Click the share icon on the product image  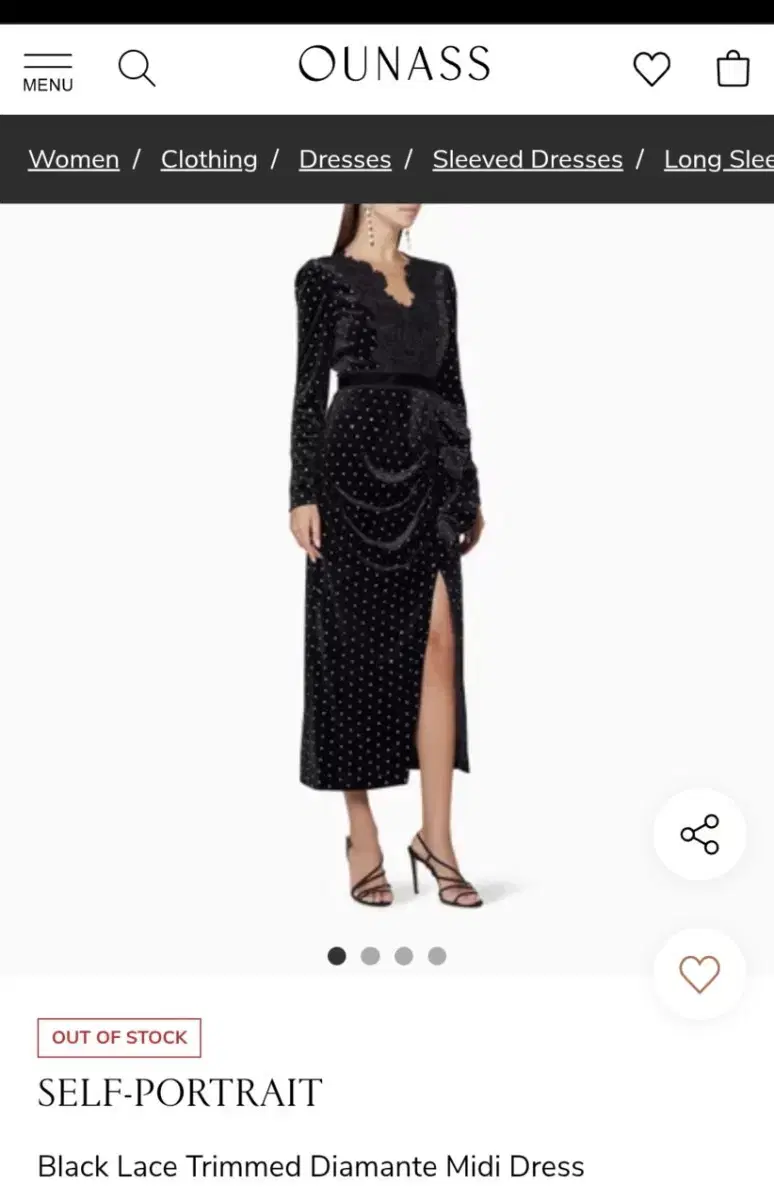[x=699, y=835]
